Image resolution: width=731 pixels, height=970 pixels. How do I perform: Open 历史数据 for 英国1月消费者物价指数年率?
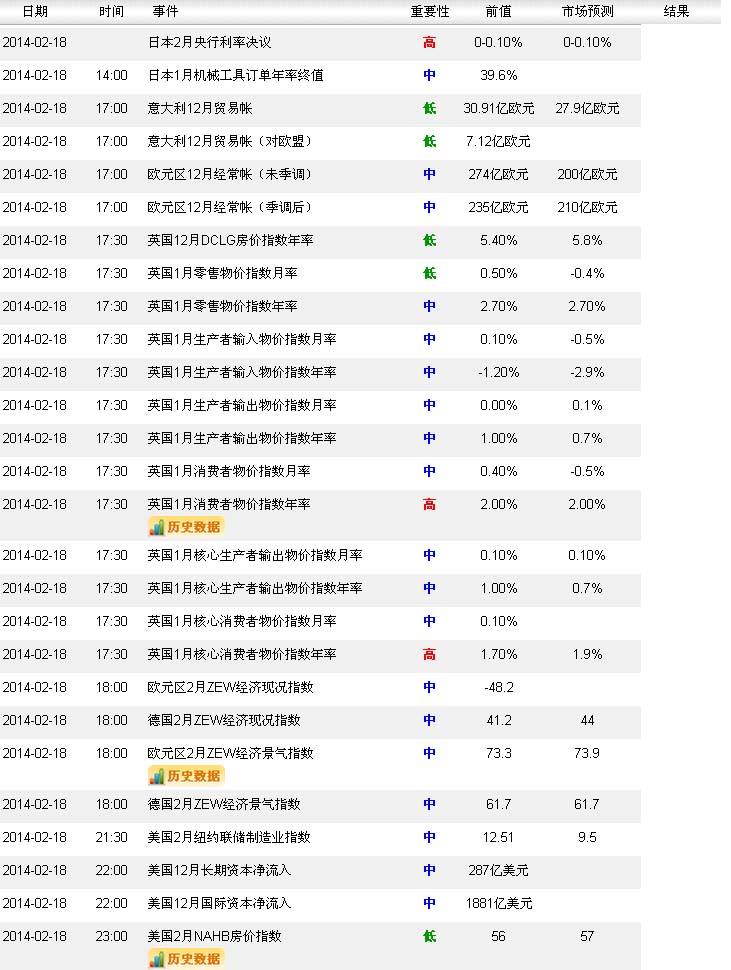[187, 526]
